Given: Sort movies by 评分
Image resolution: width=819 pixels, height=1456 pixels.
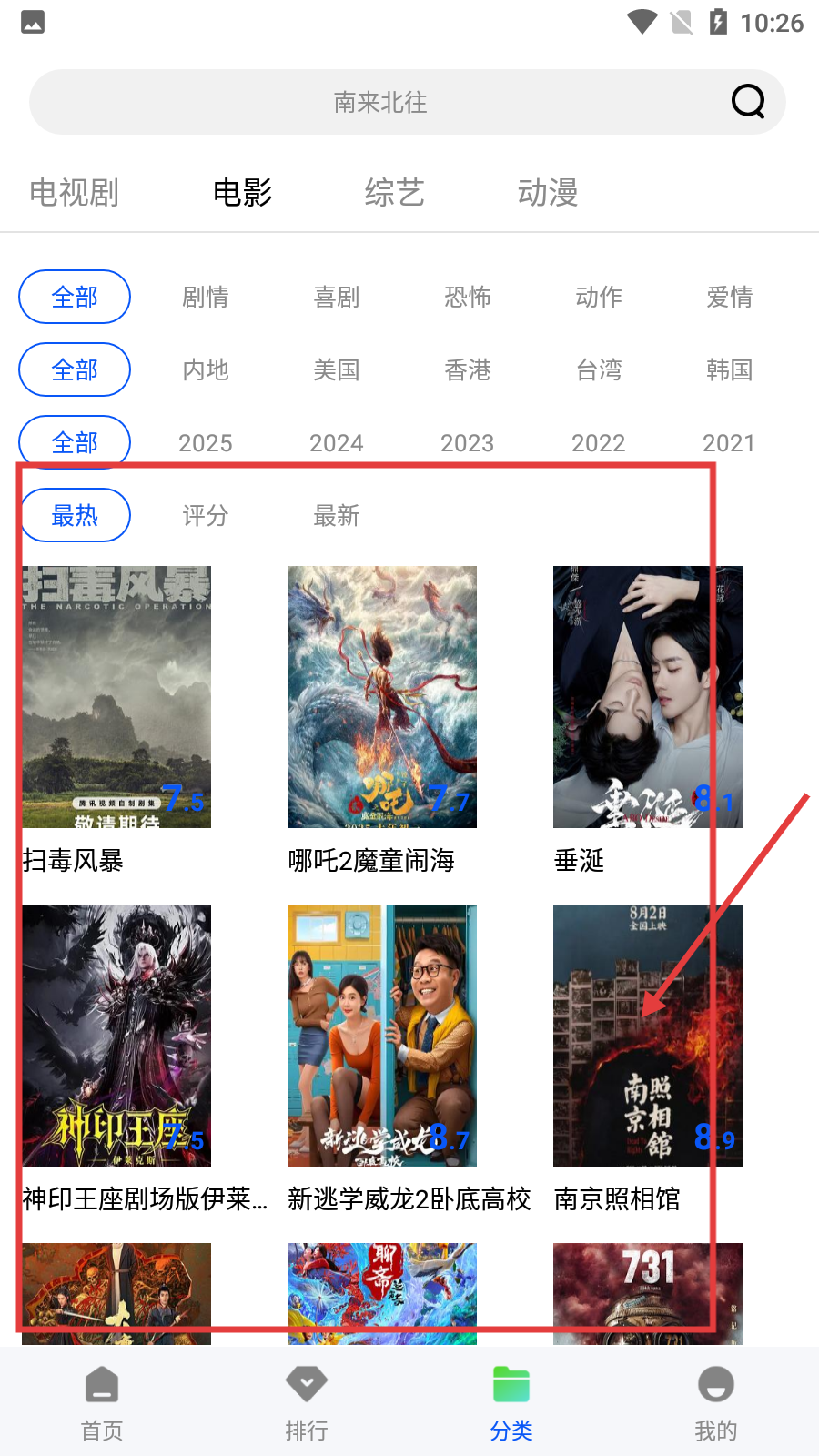Looking at the screenshot, I should coord(206,516).
